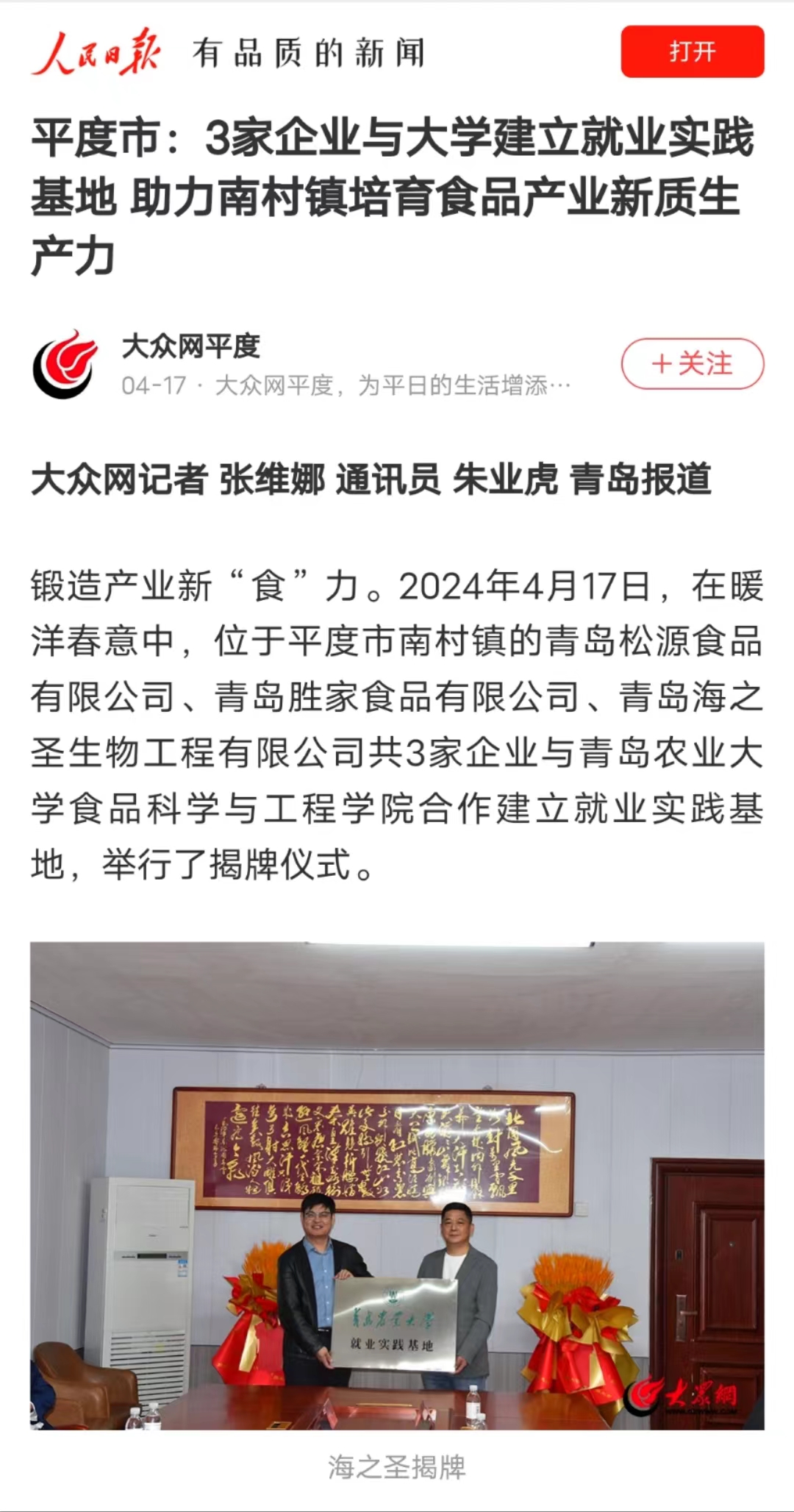
Task: View the 海之圣揭牌 photo full screen
Action: tap(397, 1185)
